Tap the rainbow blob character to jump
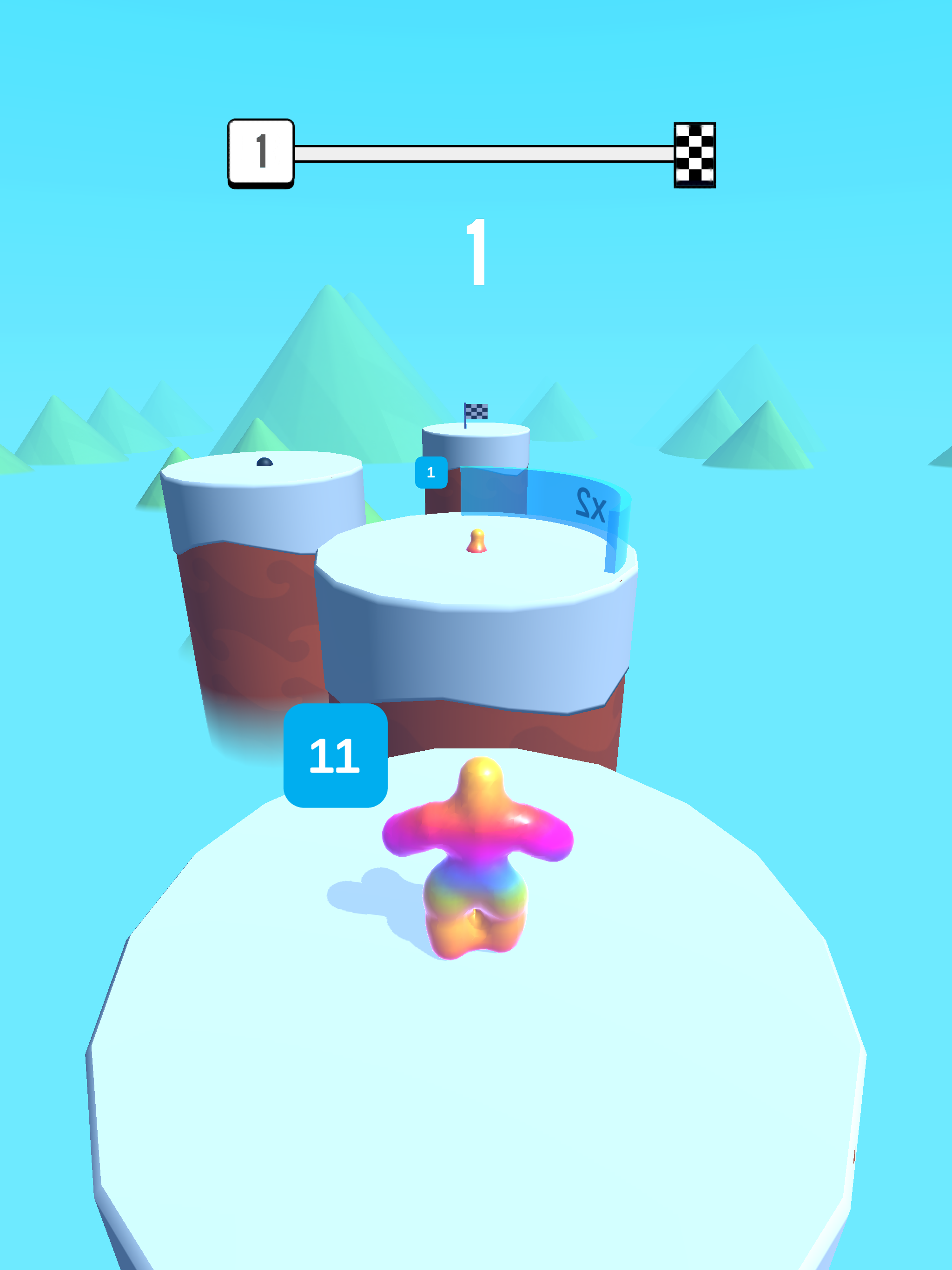Image resolution: width=952 pixels, height=1270 pixels. [476, 855]
